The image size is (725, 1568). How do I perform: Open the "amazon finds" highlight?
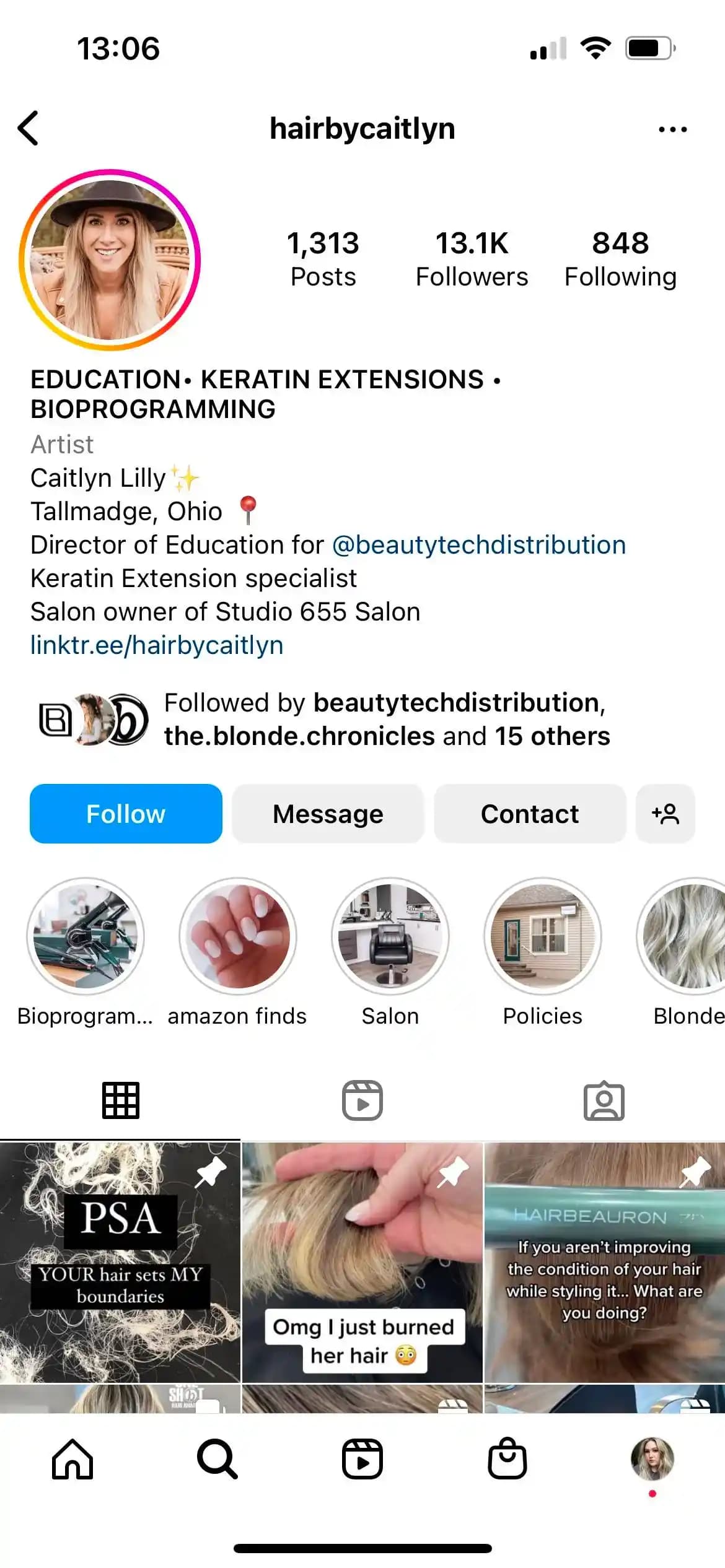tap(237, 937)
